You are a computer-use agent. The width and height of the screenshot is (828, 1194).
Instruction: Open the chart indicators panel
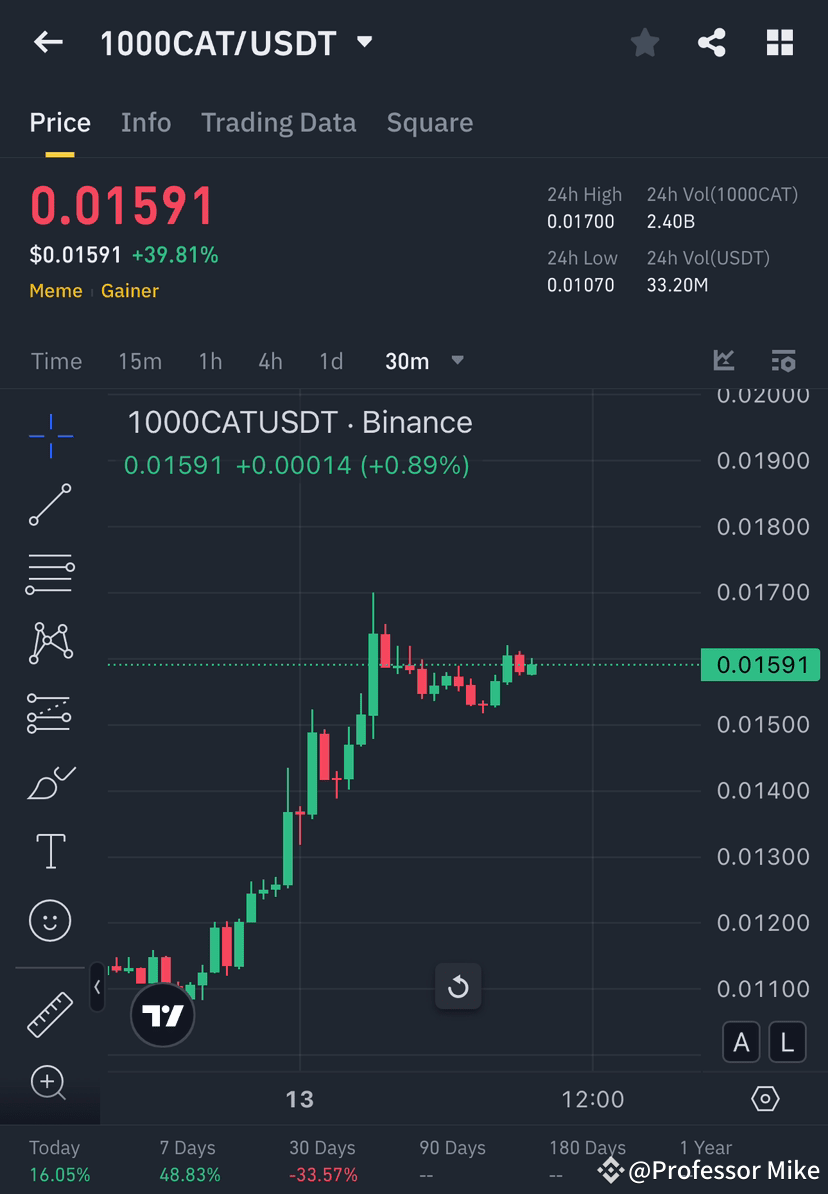tap(724, 361)
